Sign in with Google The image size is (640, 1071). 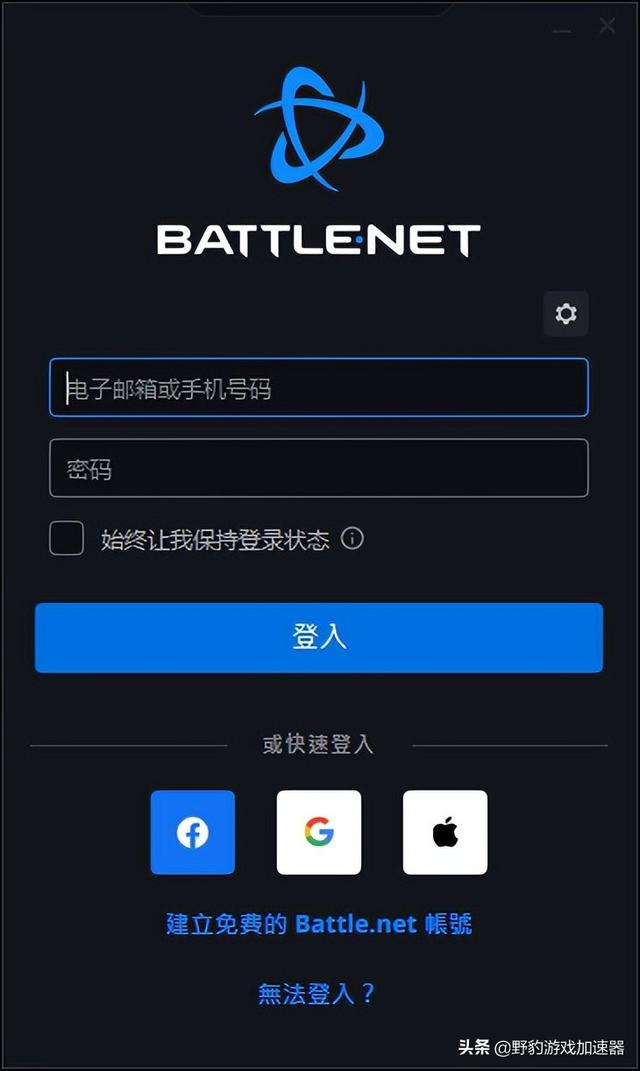(x=319, y=832)
